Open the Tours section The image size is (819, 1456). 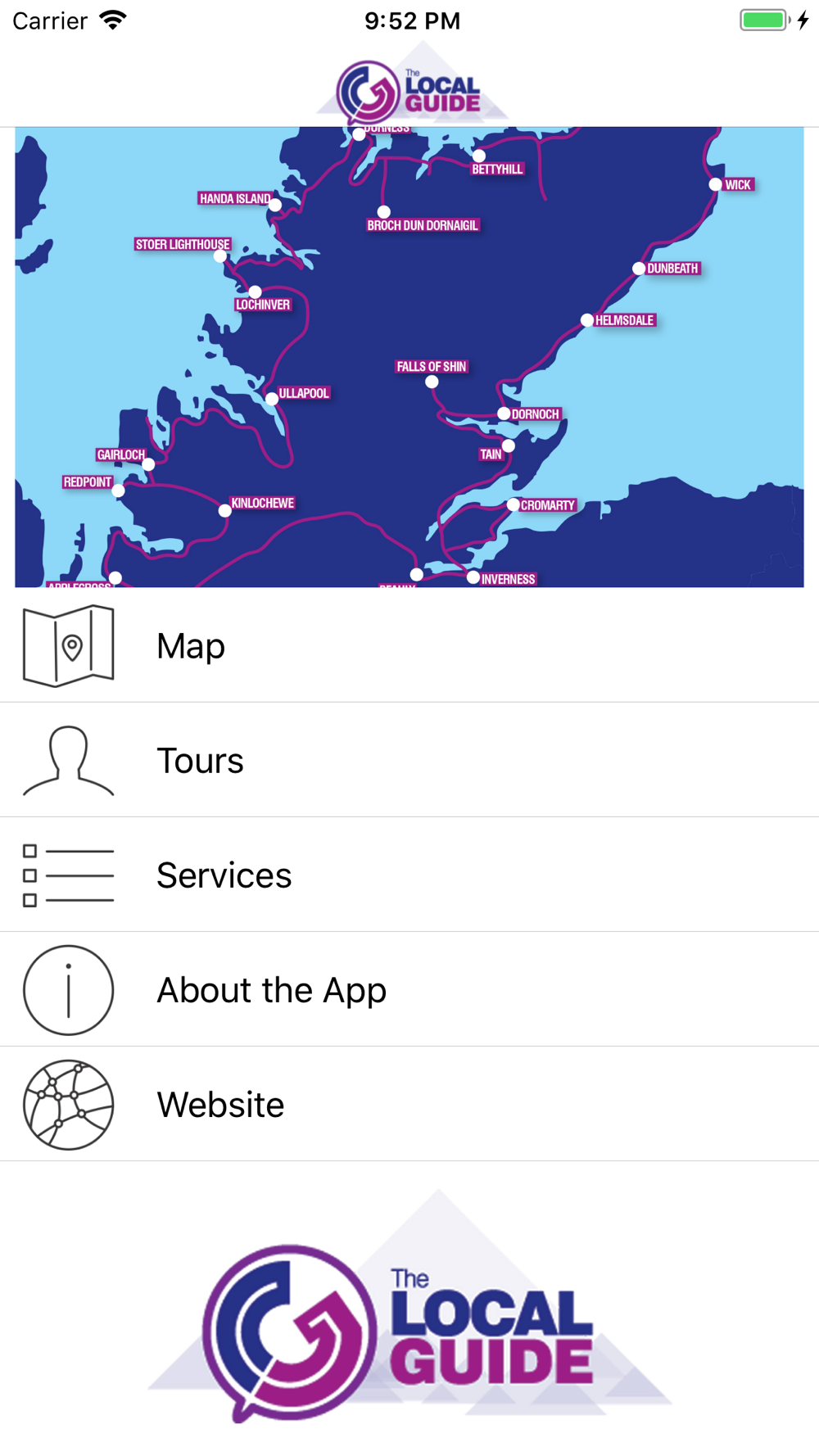409,760
